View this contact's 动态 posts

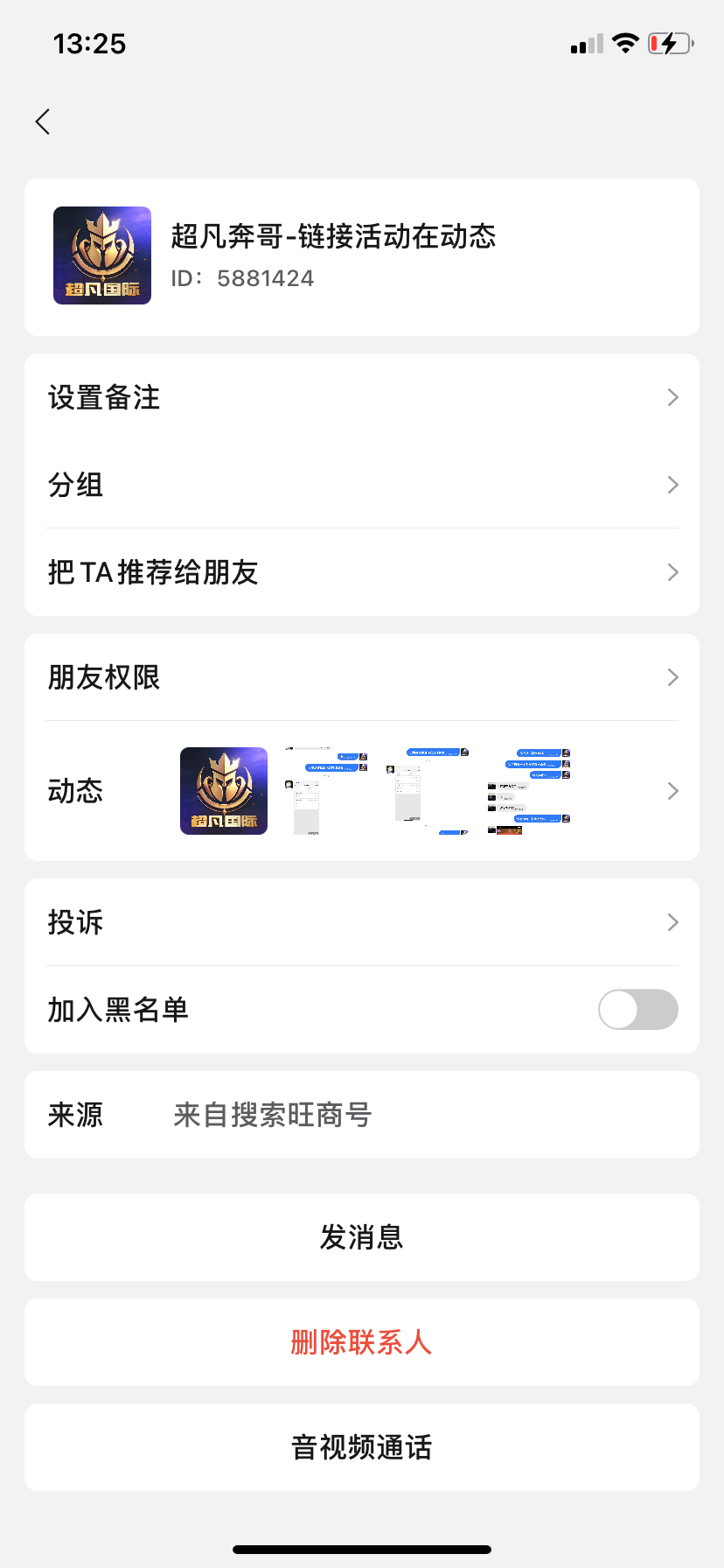tap(362, 791)
